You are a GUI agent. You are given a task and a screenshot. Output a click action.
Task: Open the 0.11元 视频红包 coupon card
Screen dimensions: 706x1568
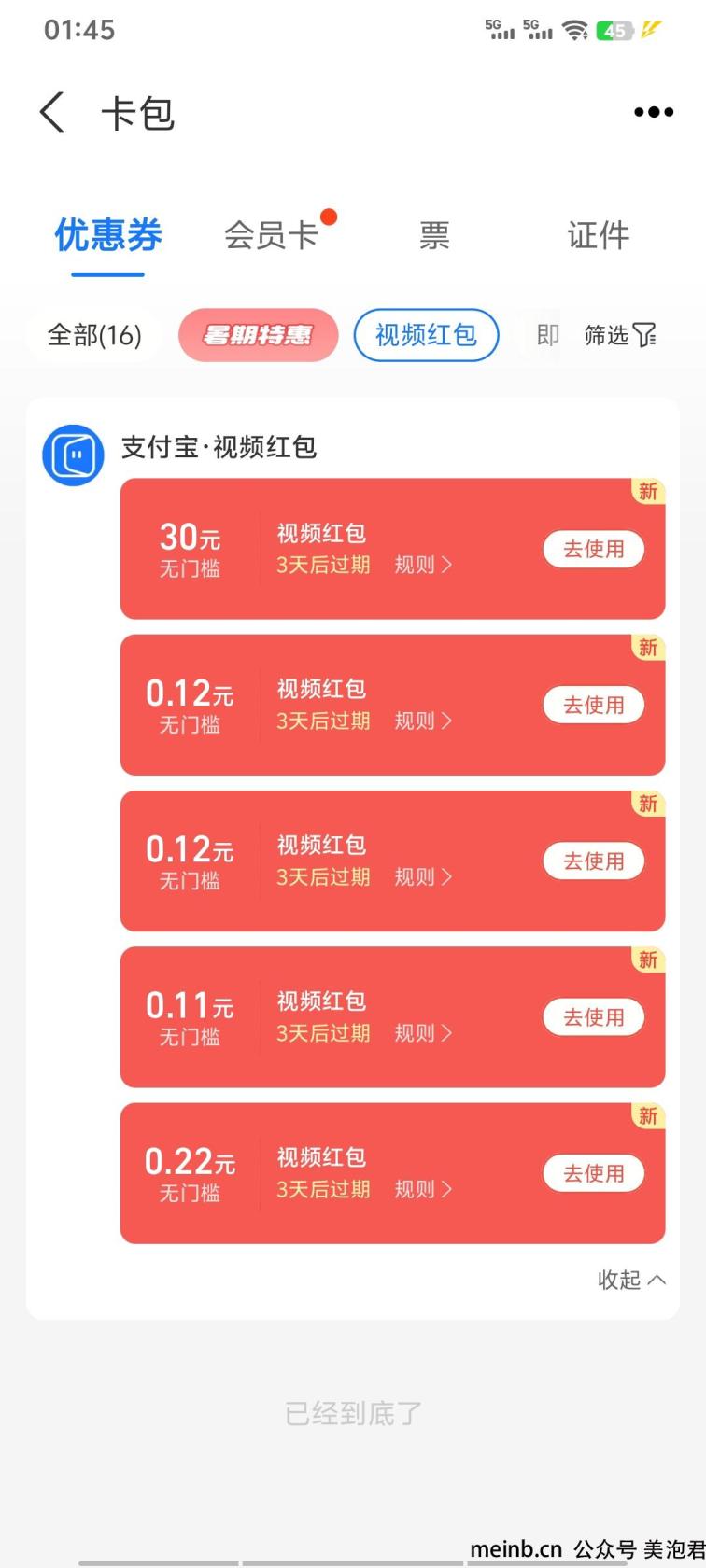[392, 1017]
